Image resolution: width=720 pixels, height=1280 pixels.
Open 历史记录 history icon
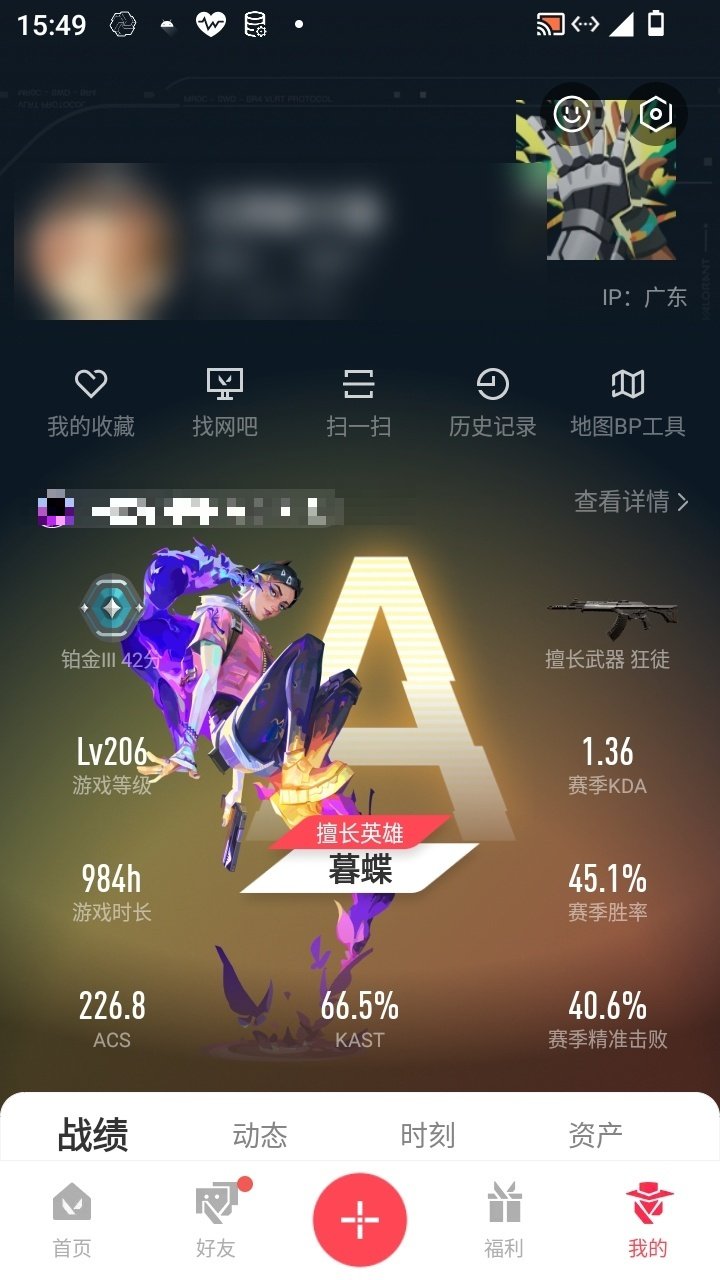[494, 383]
